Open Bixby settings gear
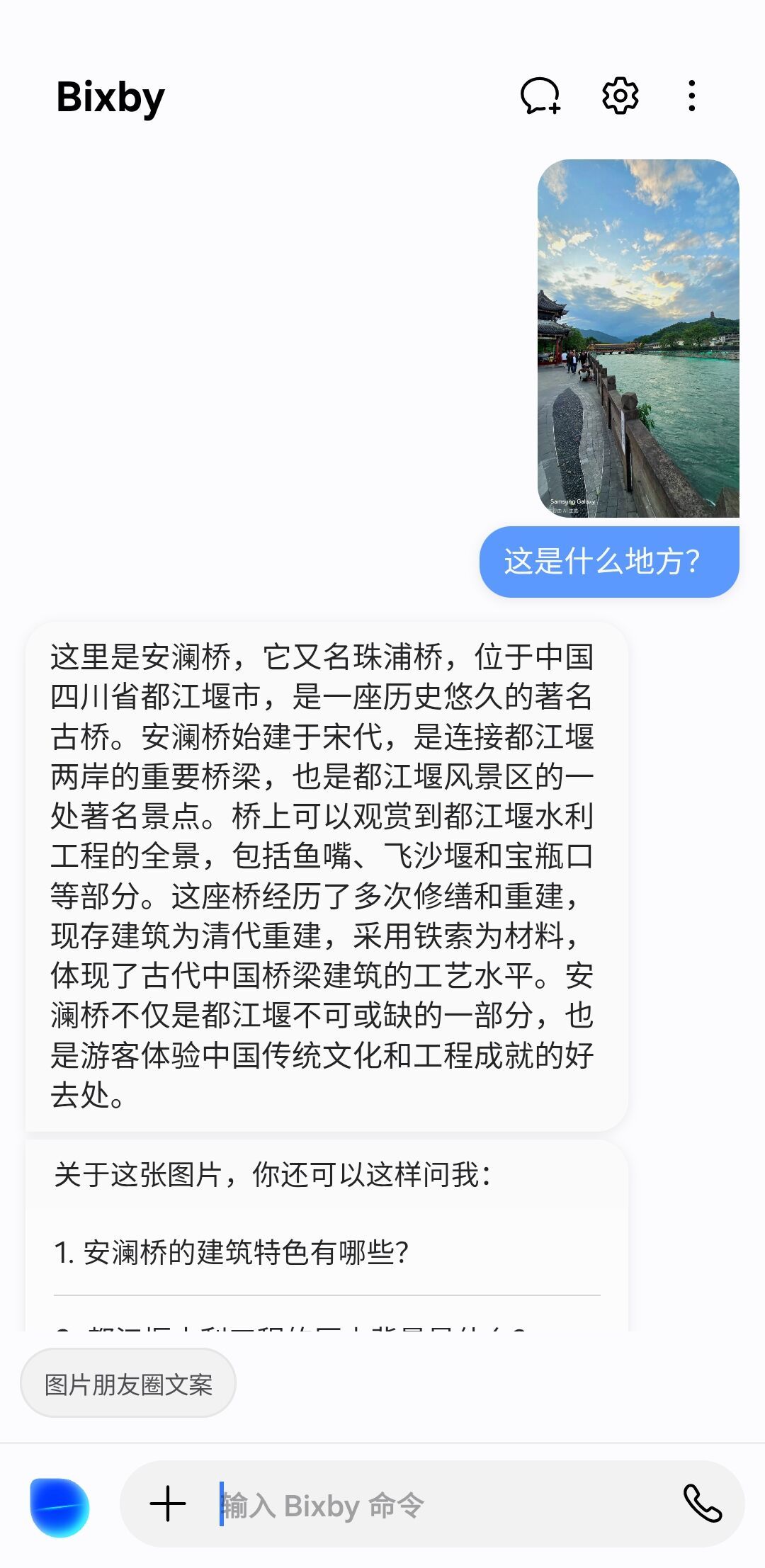 620,96
